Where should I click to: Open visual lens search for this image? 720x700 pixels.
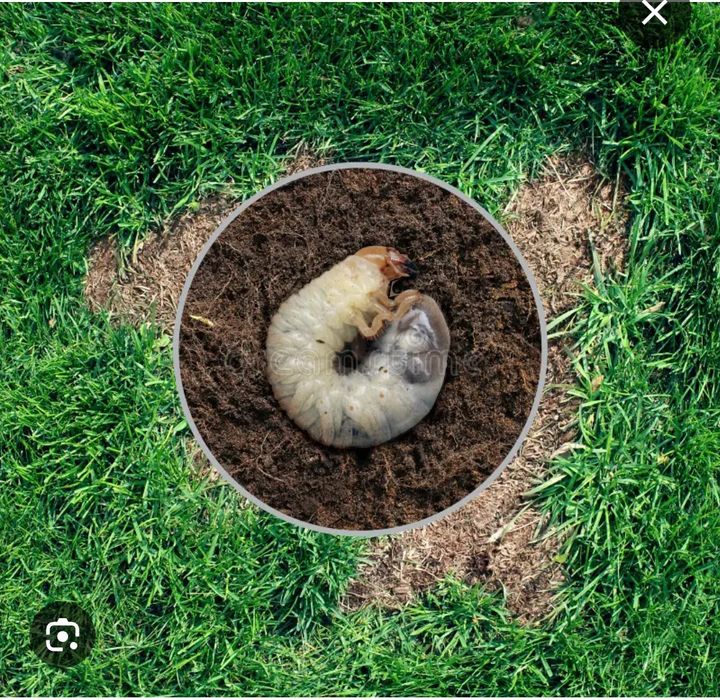pyautogui.click(x=62, y=634)
